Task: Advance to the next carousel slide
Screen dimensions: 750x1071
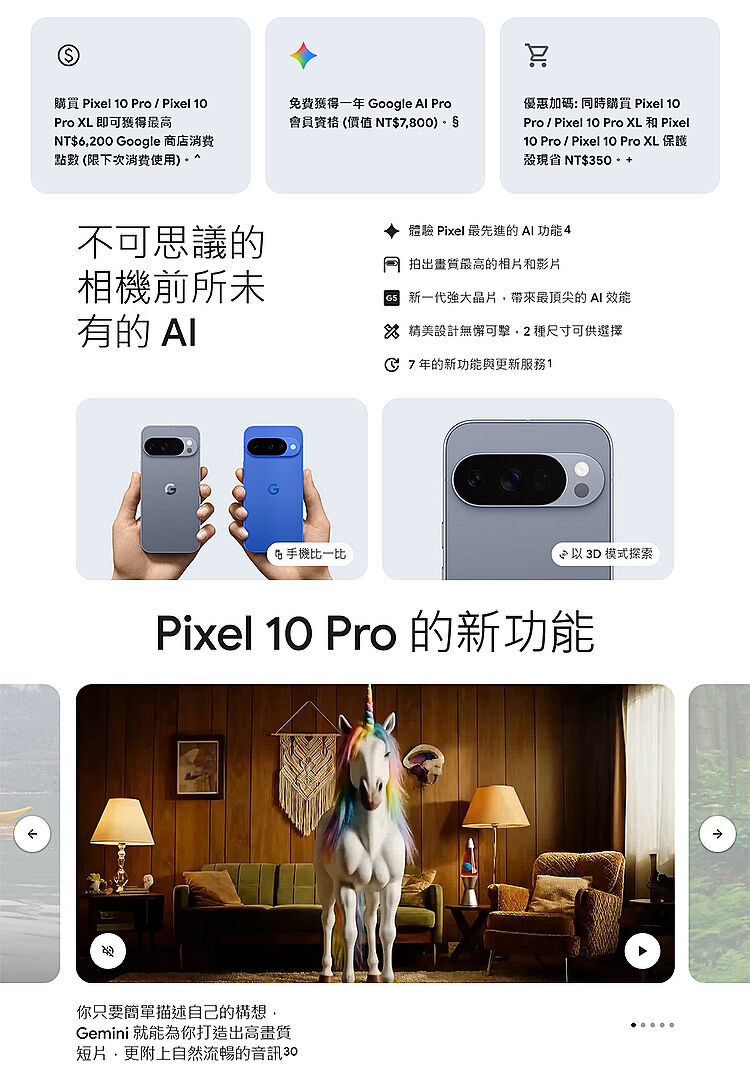Action: [717, 834]
